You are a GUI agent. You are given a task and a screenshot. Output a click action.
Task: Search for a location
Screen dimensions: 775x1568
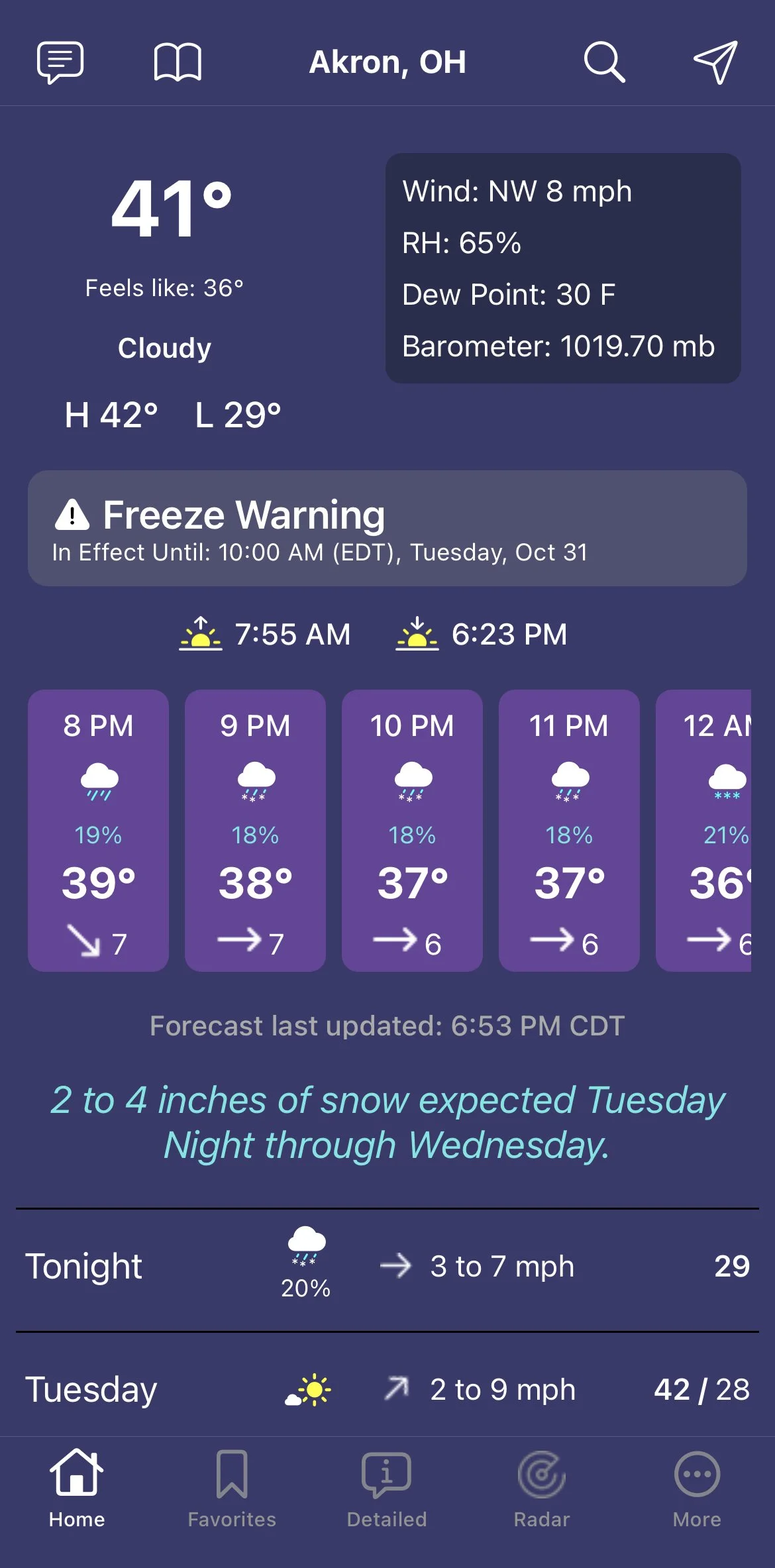pyautogui.click(x=604, y=62)
